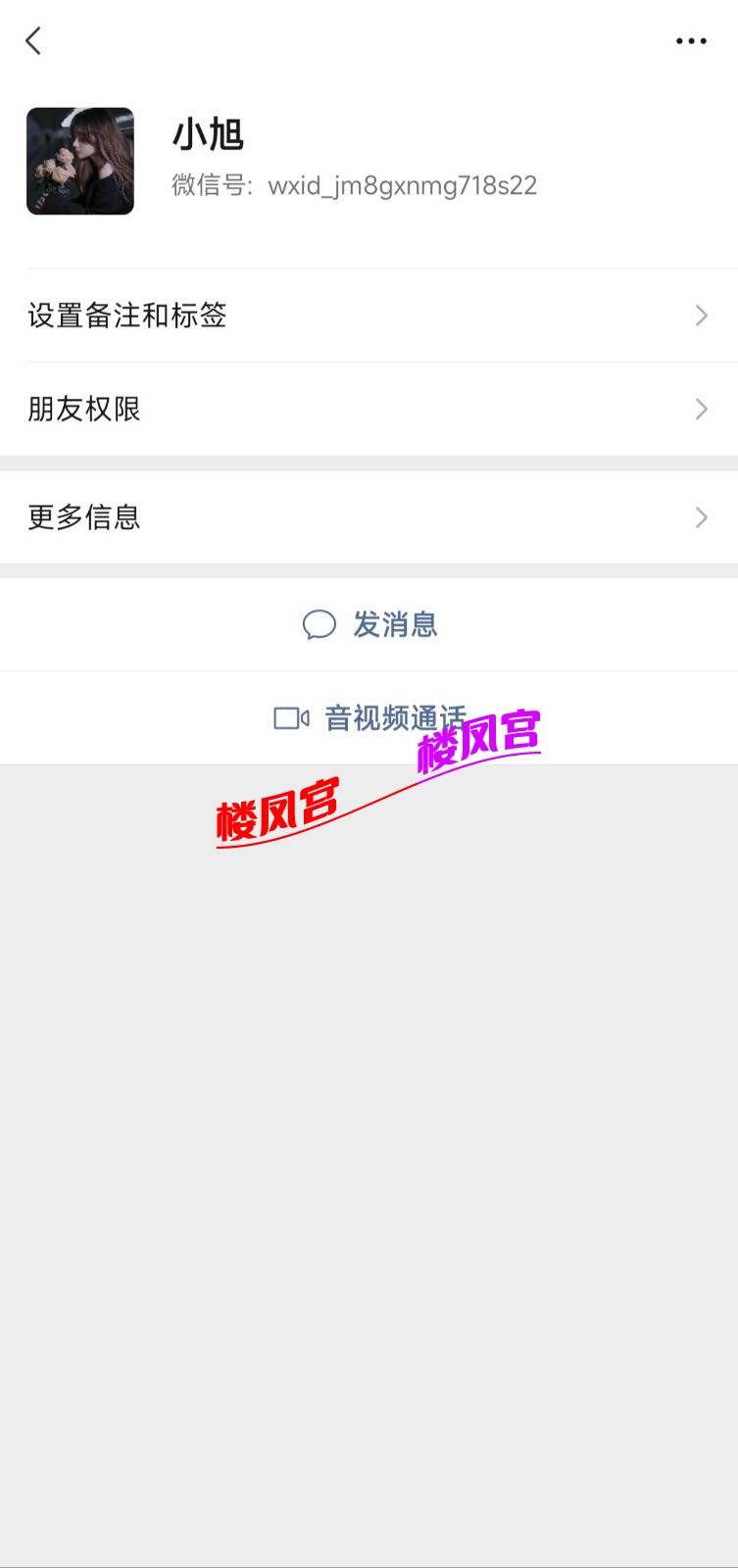Image resolution: width=738 pixels, height=1568 pixels.
Task: Open the three-dot overflow menu
Action: (691, 41)
